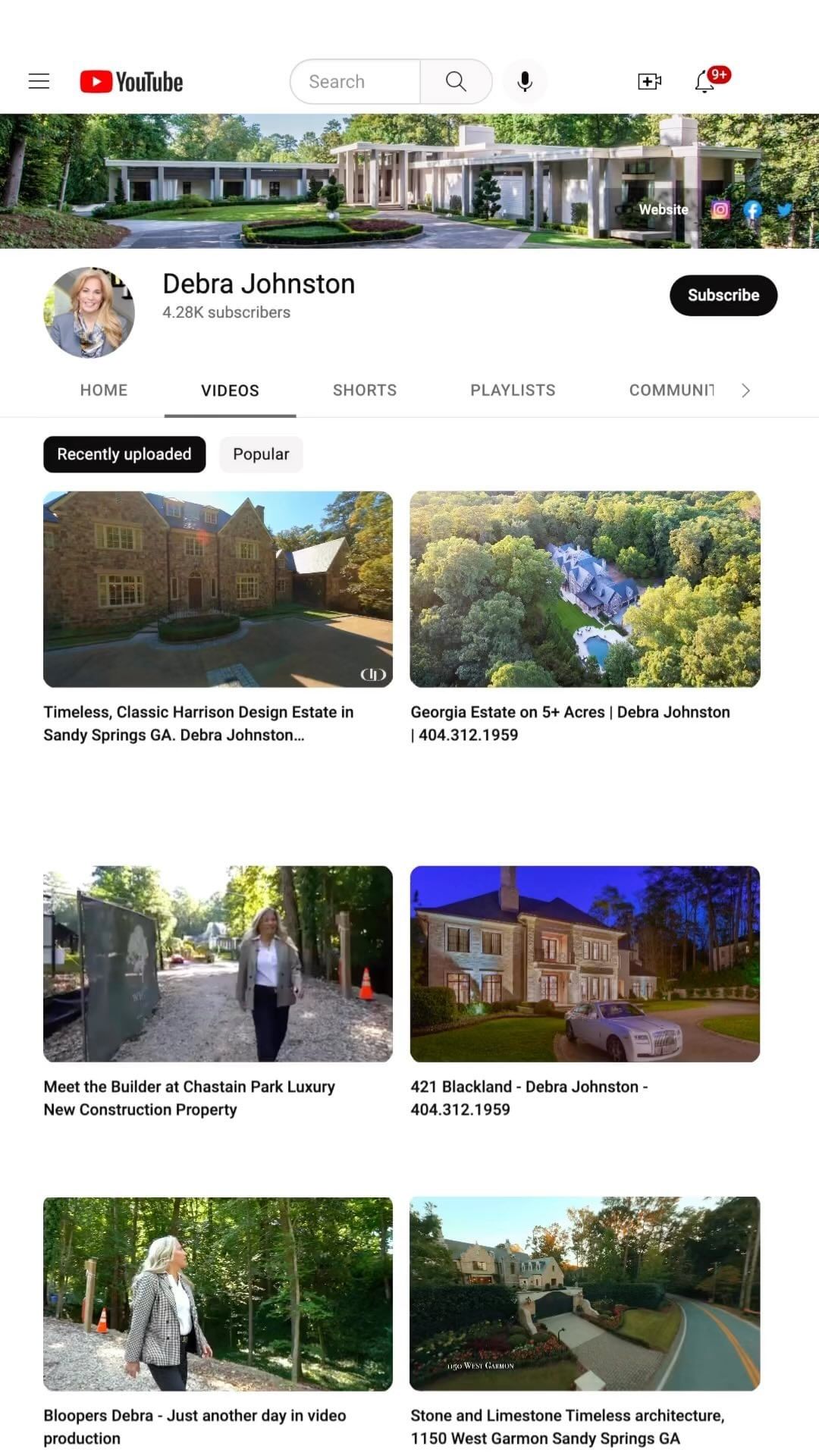Open the create video icon
Screen dimensions: 819x1456
(649, 81)
